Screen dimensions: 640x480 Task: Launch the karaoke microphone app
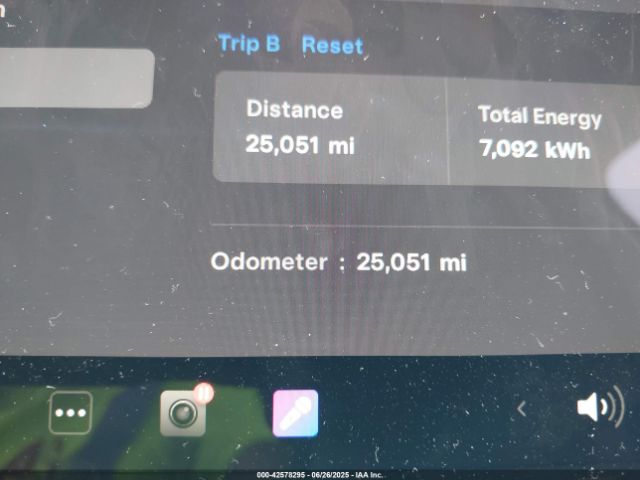[x=295, y=413]
